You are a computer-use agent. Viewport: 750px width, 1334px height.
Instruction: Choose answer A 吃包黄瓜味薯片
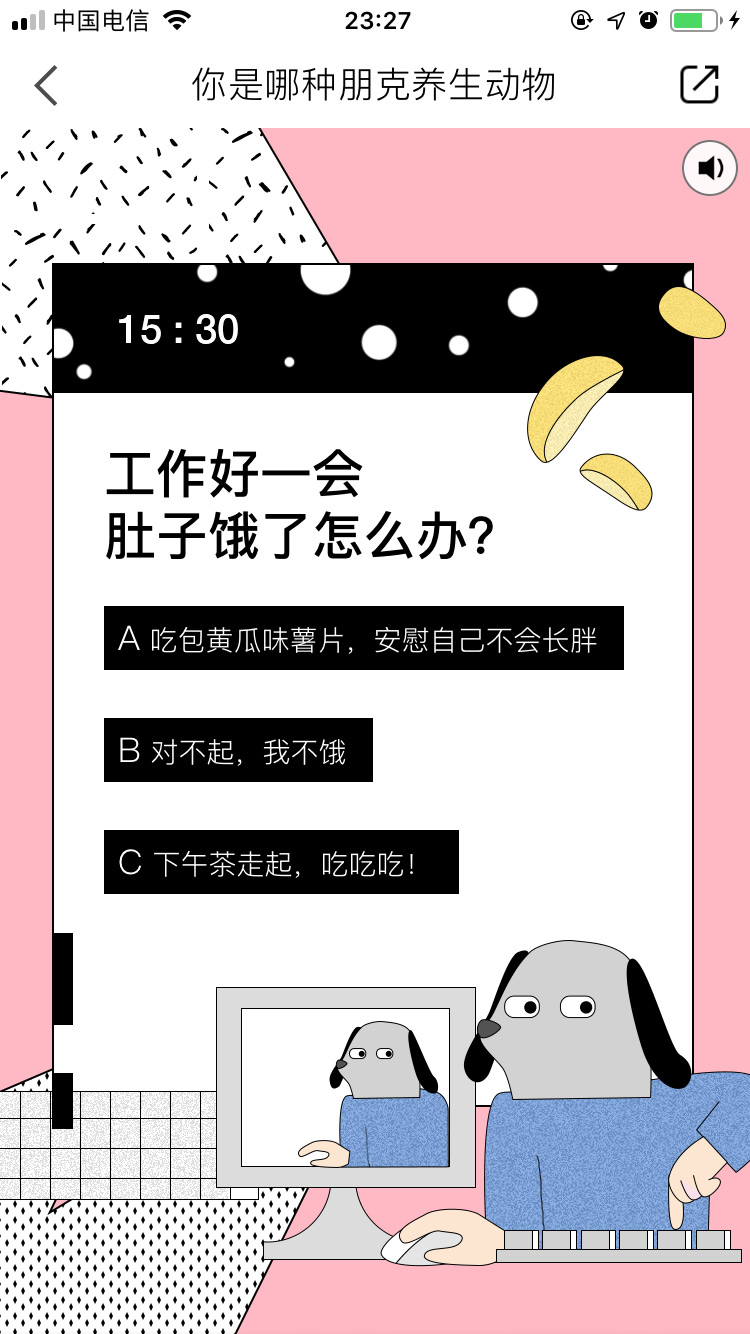pos(363,638)
